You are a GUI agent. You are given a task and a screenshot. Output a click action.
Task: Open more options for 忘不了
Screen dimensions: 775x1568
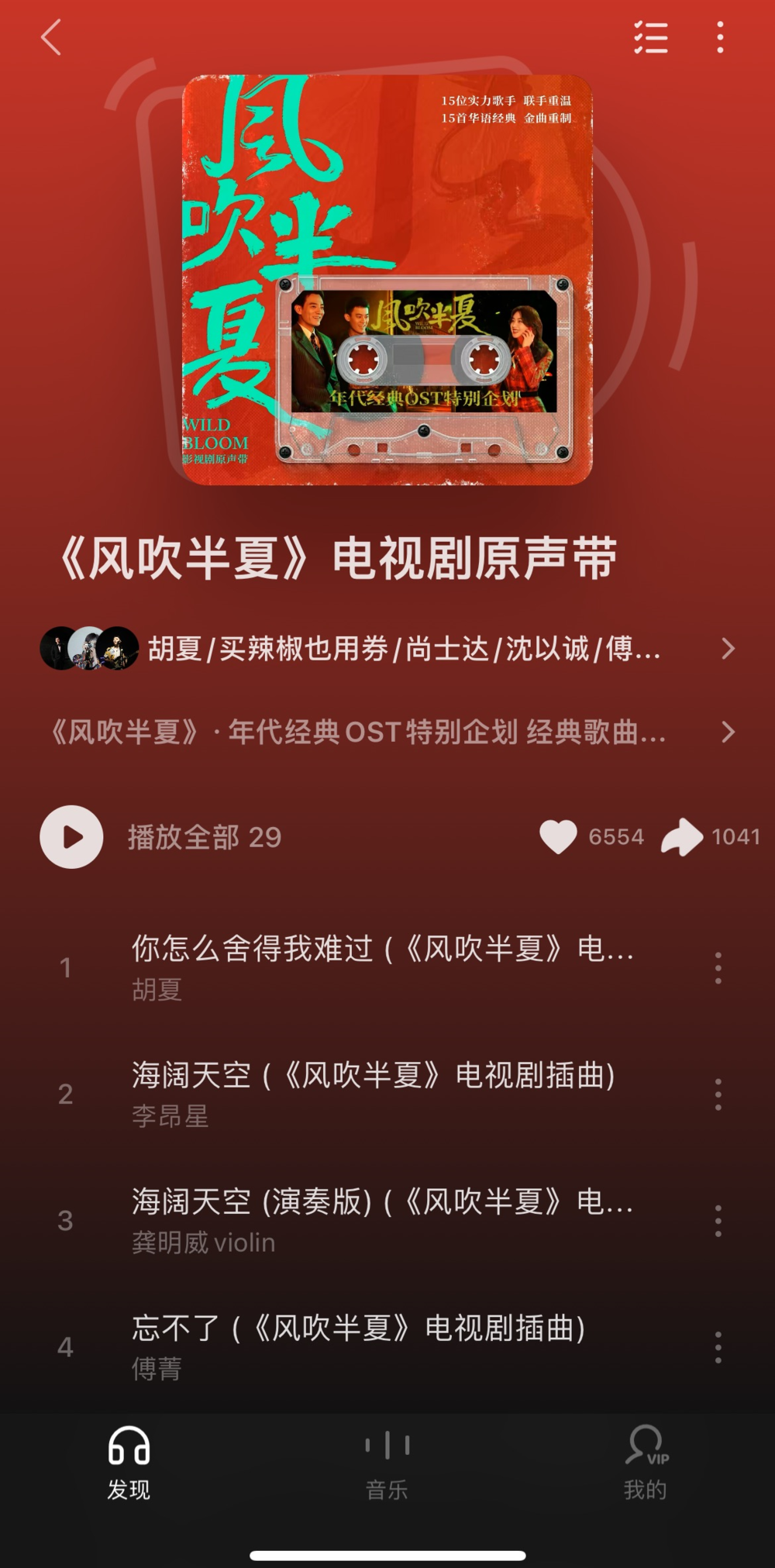tap(718, 1347)
